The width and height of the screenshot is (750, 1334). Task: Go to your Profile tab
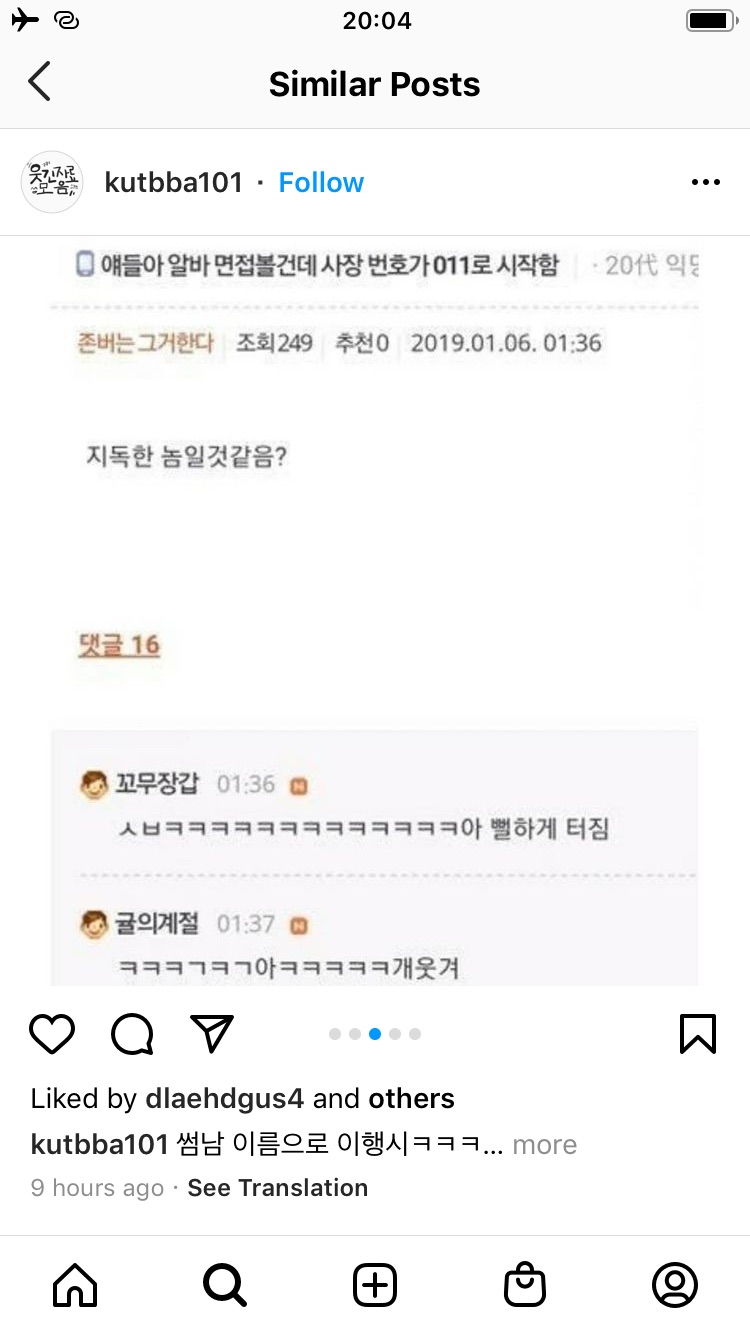point(674,1285)
